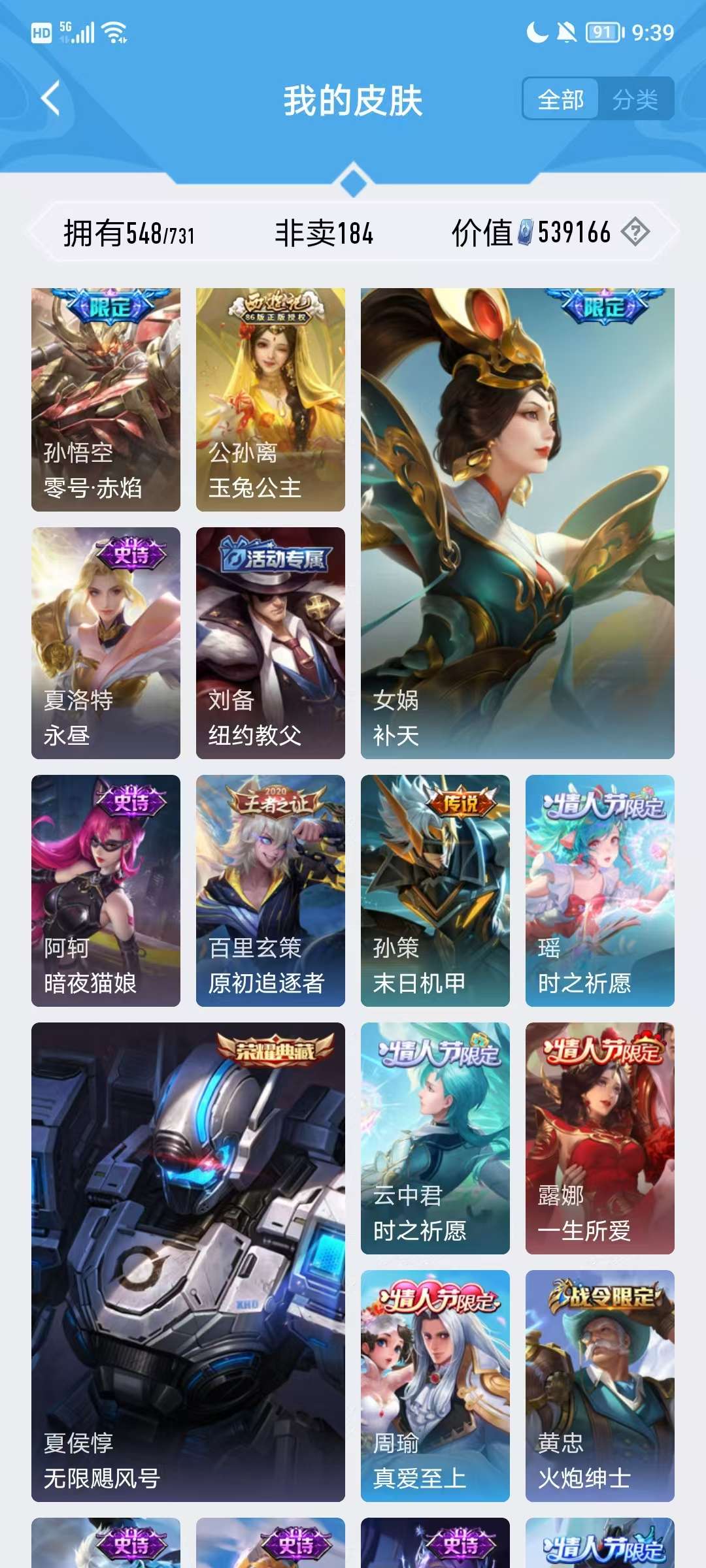Switch to the 分类 tab
Screen dimensions: 706x1568
[635, 99]
